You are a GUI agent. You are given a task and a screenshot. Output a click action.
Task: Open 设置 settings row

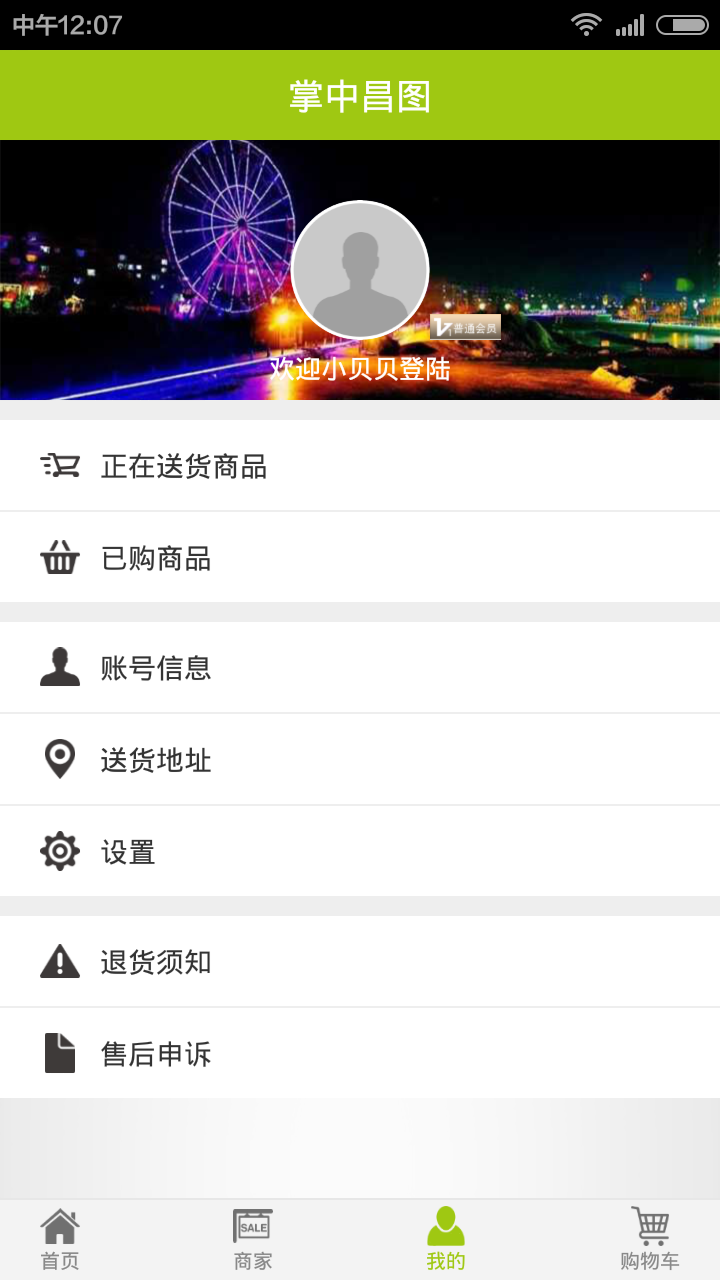(360, 852)
